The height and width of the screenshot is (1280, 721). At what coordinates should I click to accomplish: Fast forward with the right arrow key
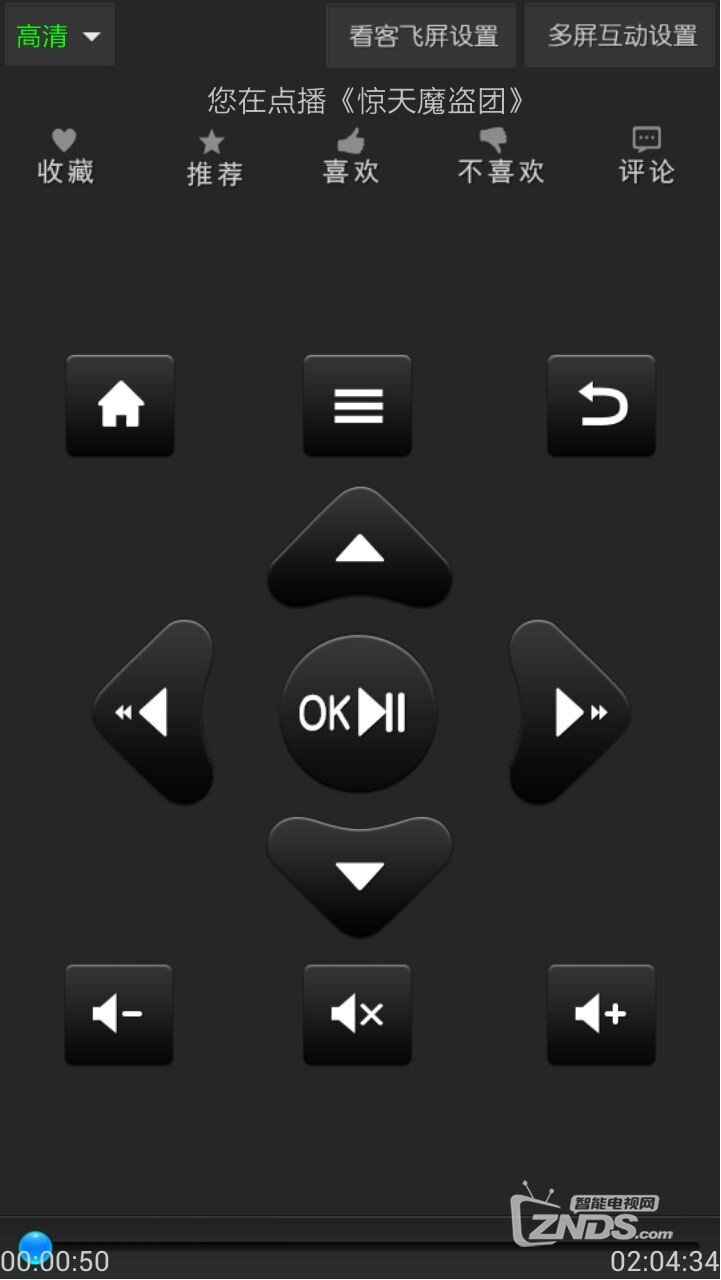[x=569, y=712]
